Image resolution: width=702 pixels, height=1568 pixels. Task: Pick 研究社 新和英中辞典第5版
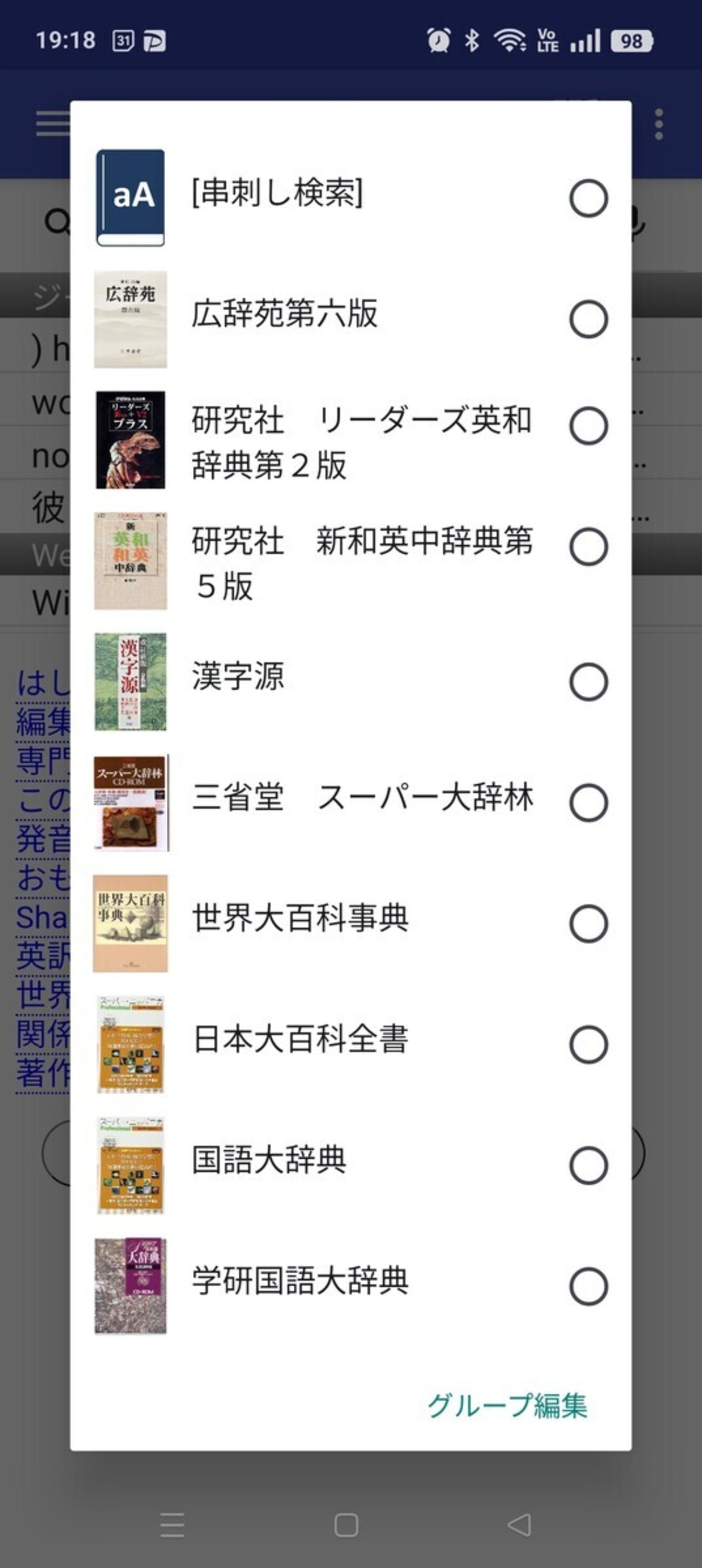point(588,547)
